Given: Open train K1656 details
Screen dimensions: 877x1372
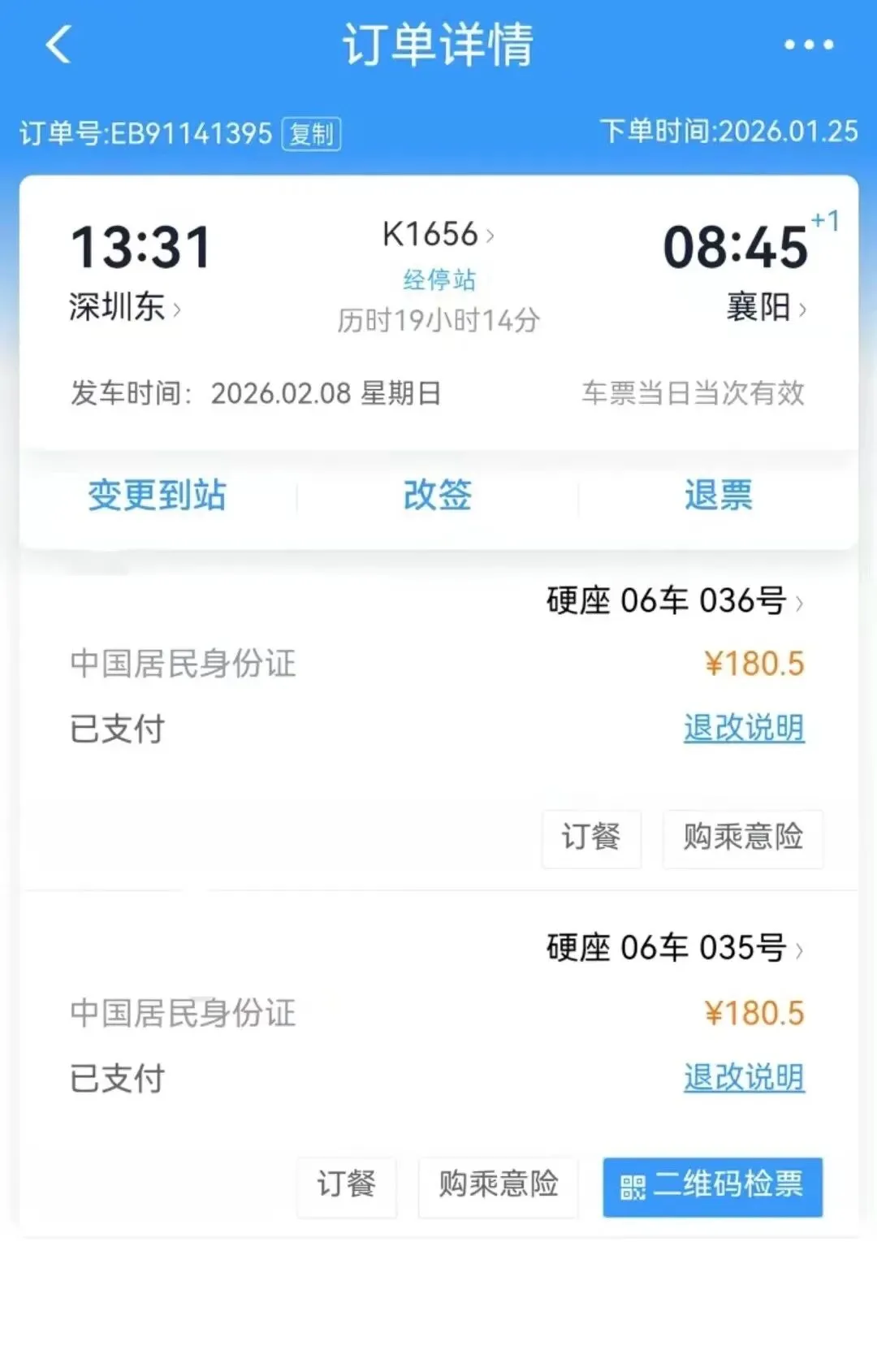Looking at the screenshot, I should (x=438, y=234).
